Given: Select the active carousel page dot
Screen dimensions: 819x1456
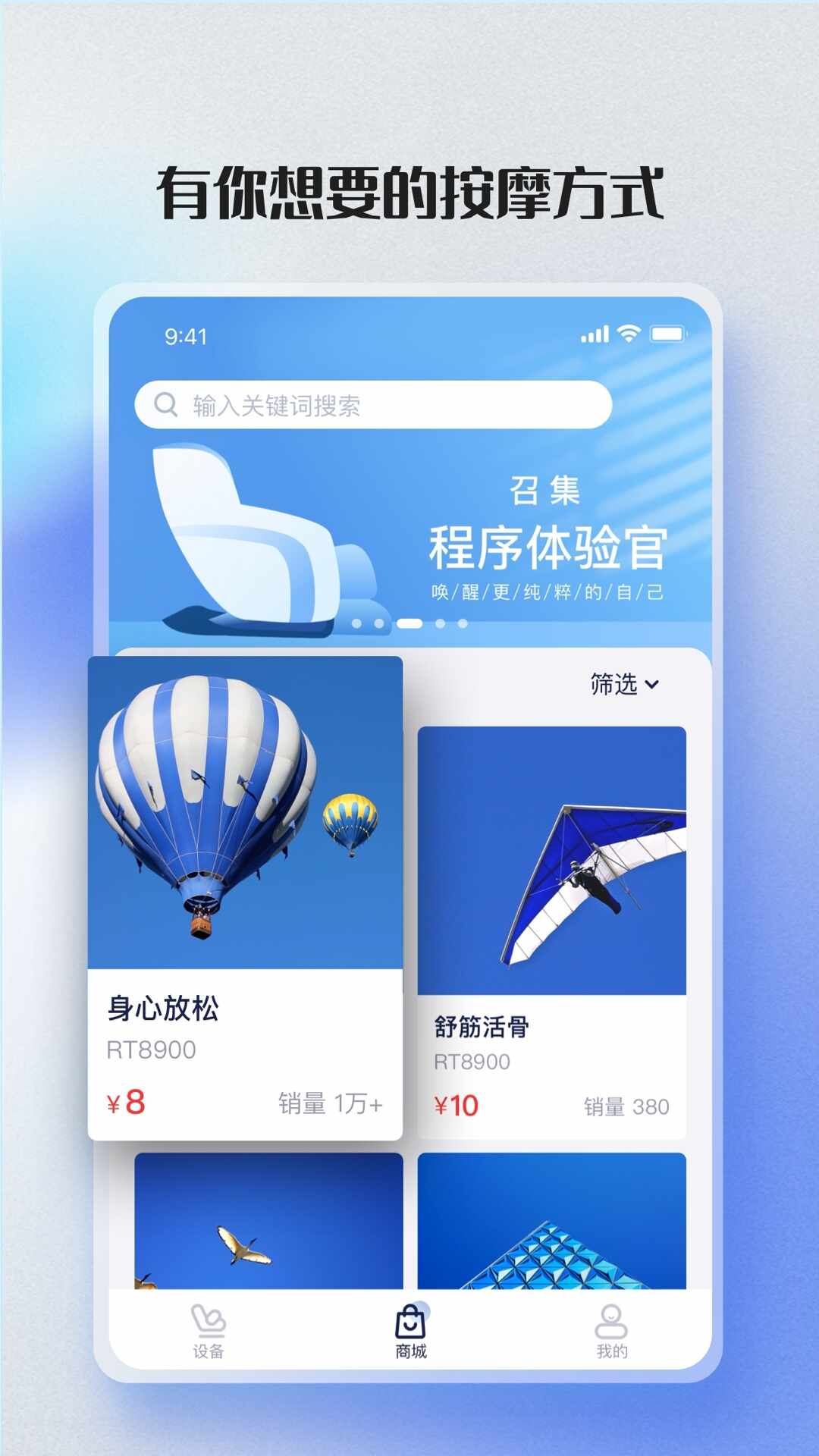Looking at the screenshot, I should 409,623.
